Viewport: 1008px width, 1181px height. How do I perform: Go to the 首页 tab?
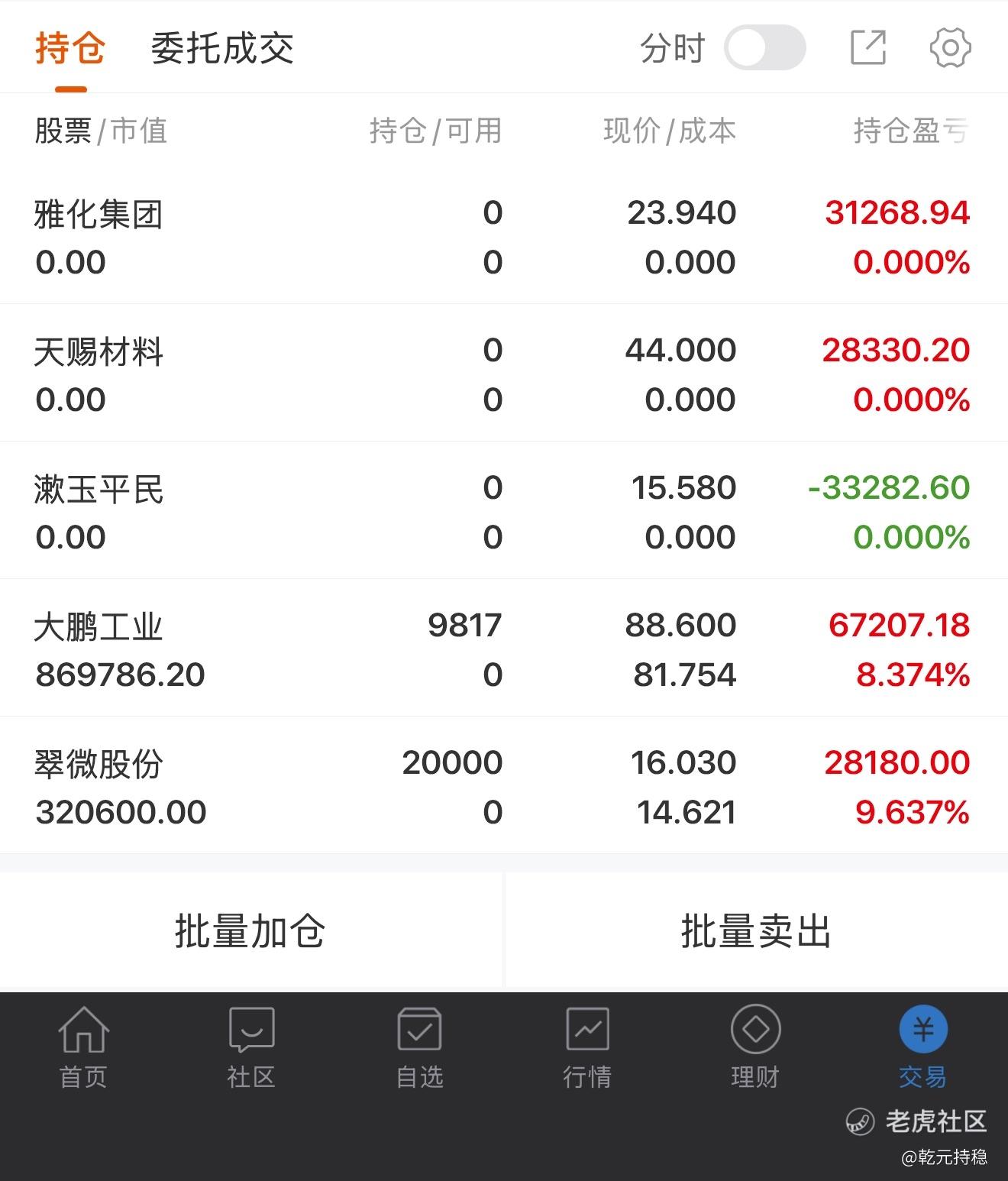[83, 1047]
